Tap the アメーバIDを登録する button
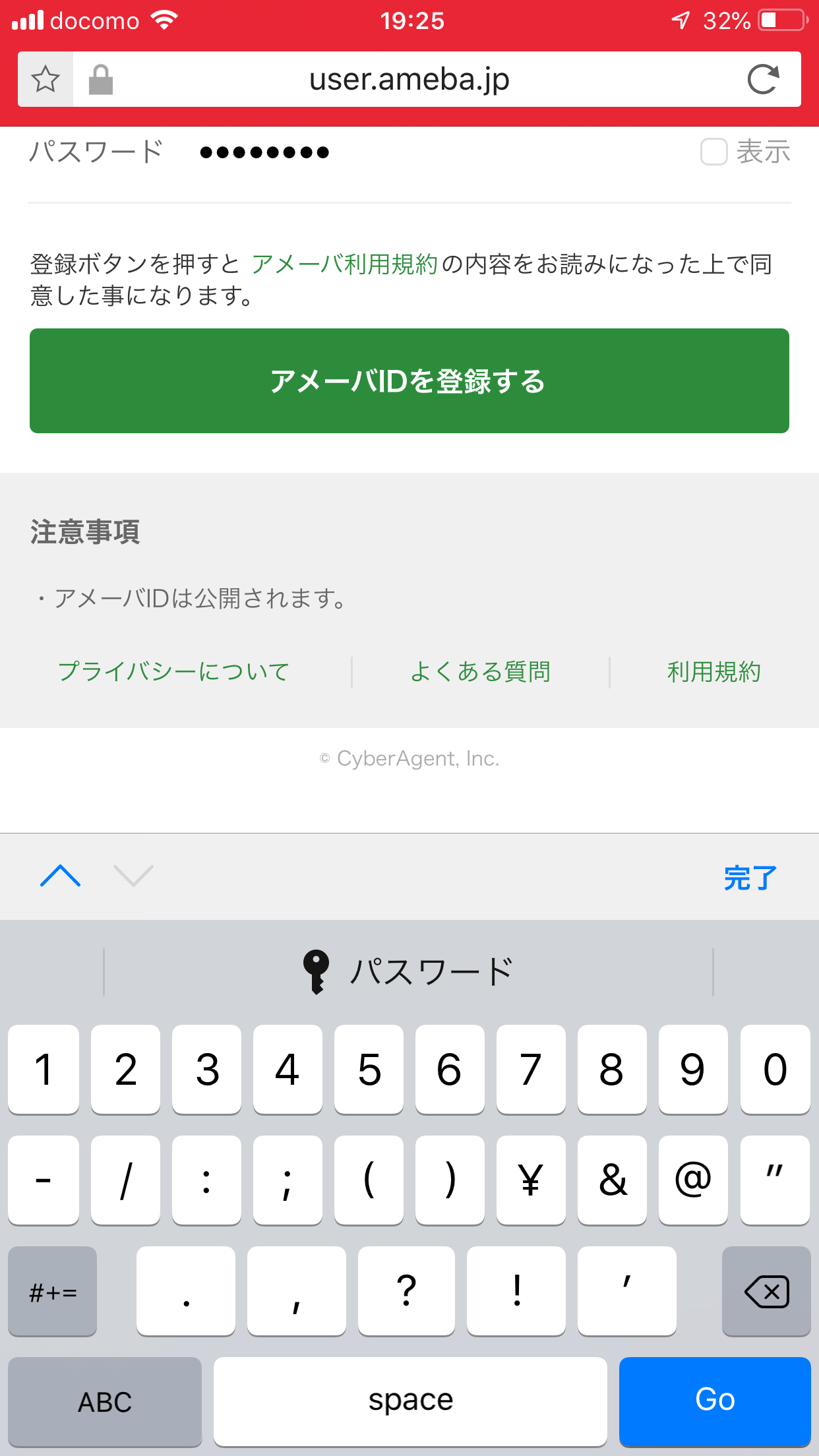The height and width of the screenshot is (1456, 819). tap(409, 380)
